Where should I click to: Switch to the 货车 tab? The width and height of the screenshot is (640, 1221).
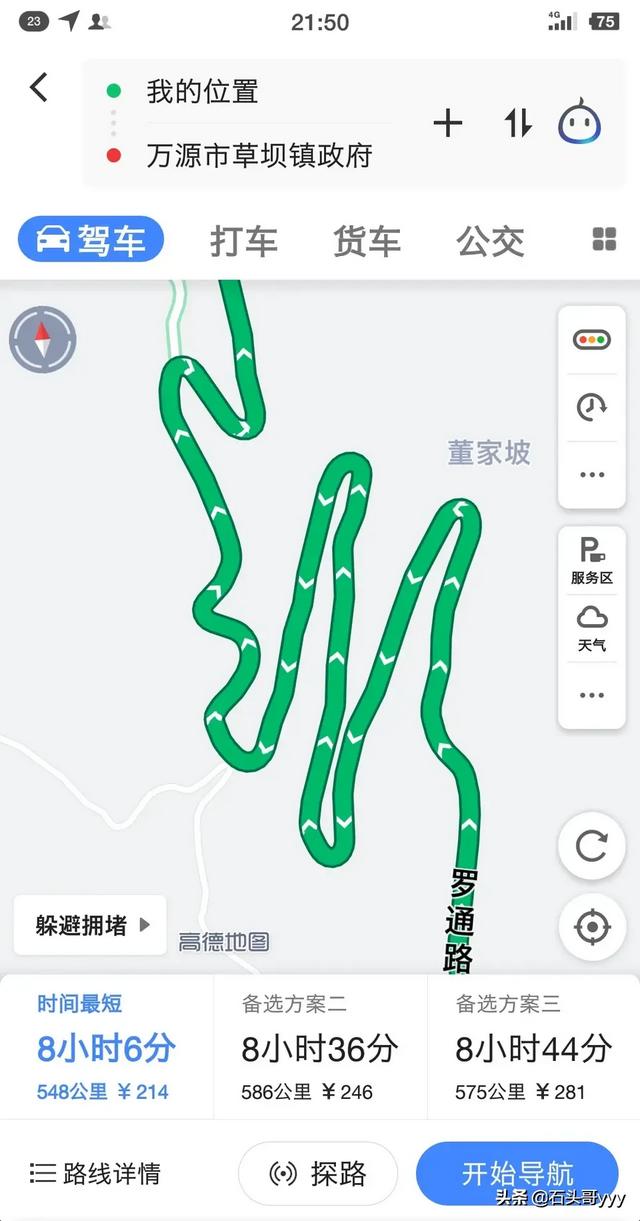367,241
